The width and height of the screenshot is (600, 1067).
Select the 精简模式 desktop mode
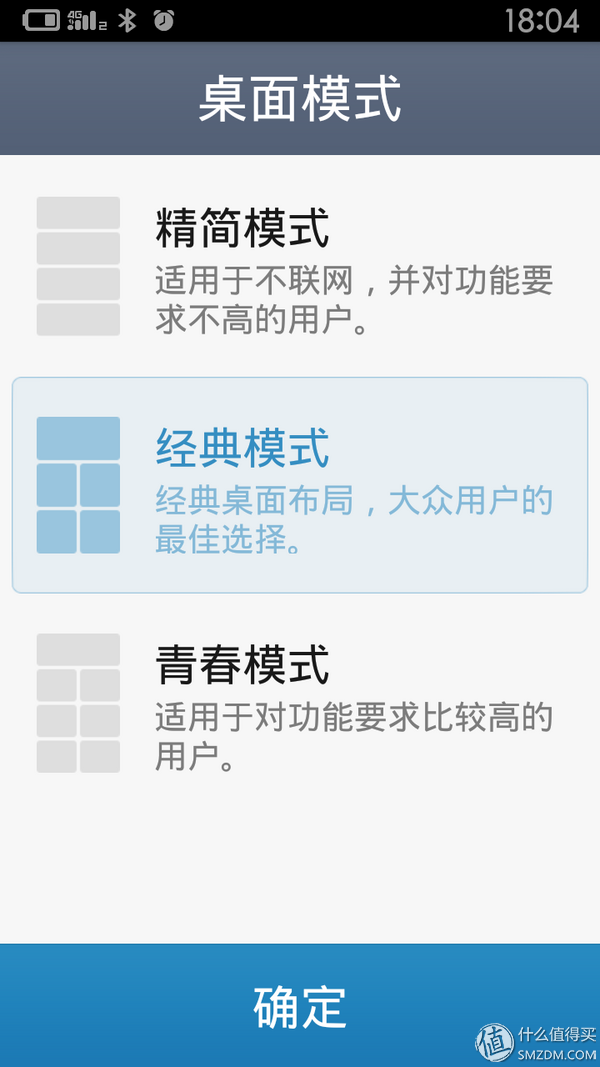[300, 266]
